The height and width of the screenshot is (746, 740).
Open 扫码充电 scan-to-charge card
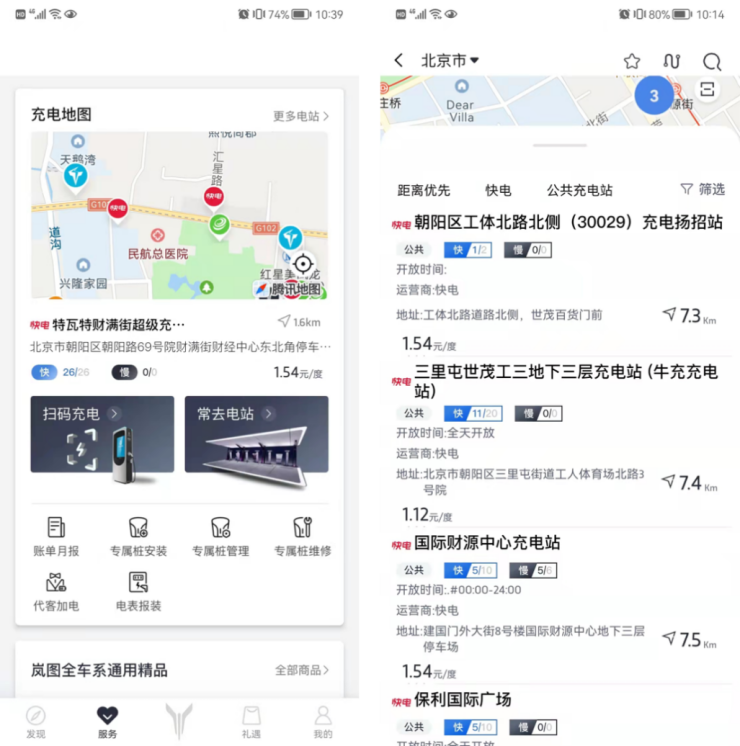coord(102,434)
